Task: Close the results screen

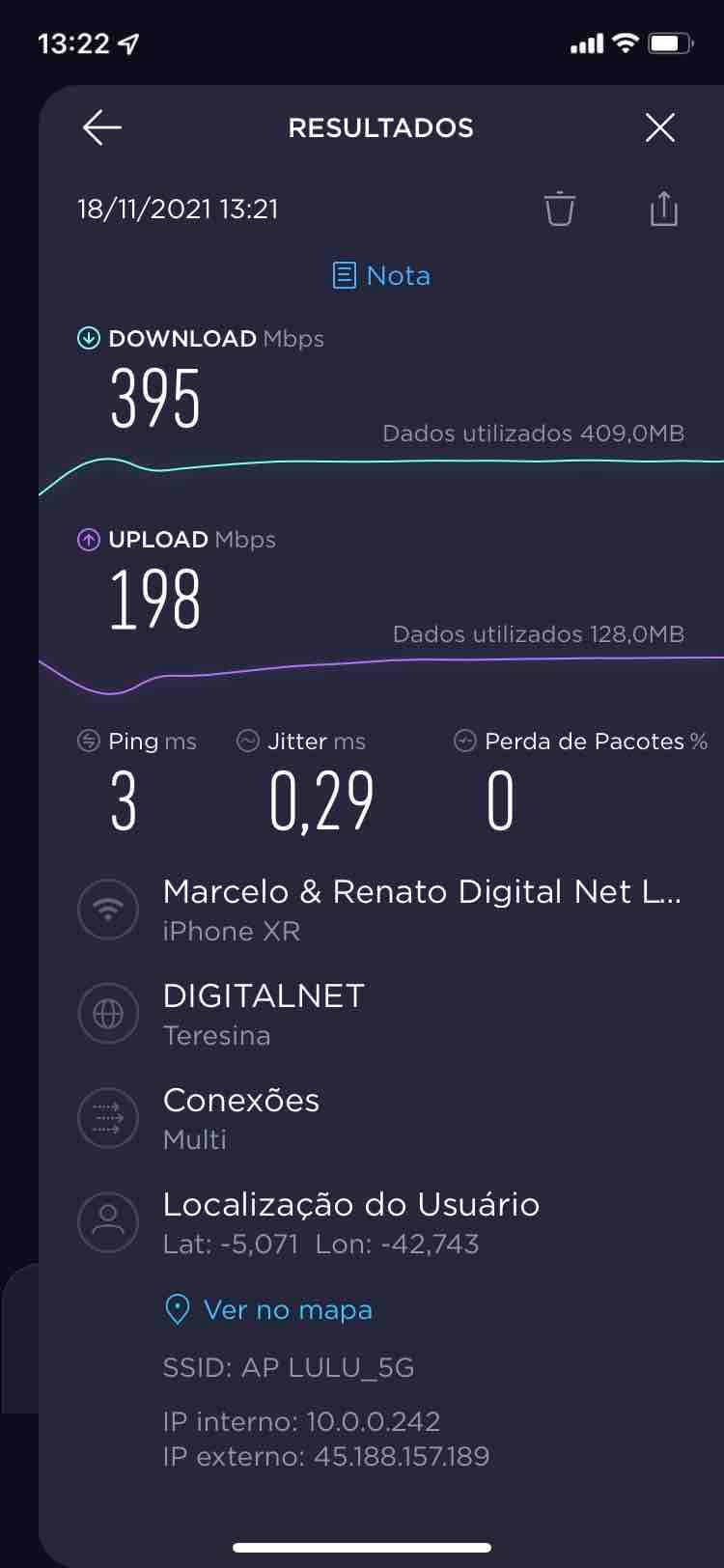Action: 660,127
